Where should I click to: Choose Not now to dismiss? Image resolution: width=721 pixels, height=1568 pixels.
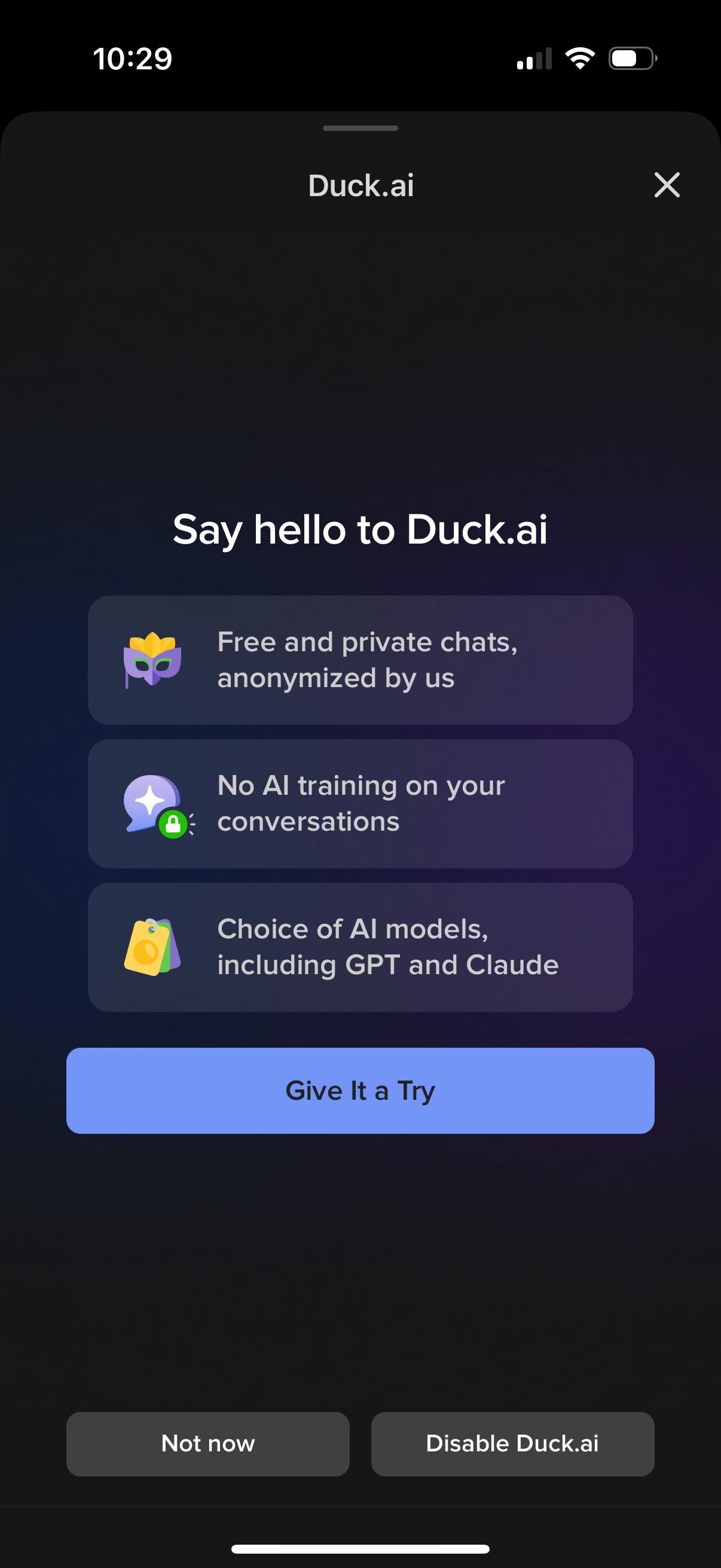pos(207,1443)
